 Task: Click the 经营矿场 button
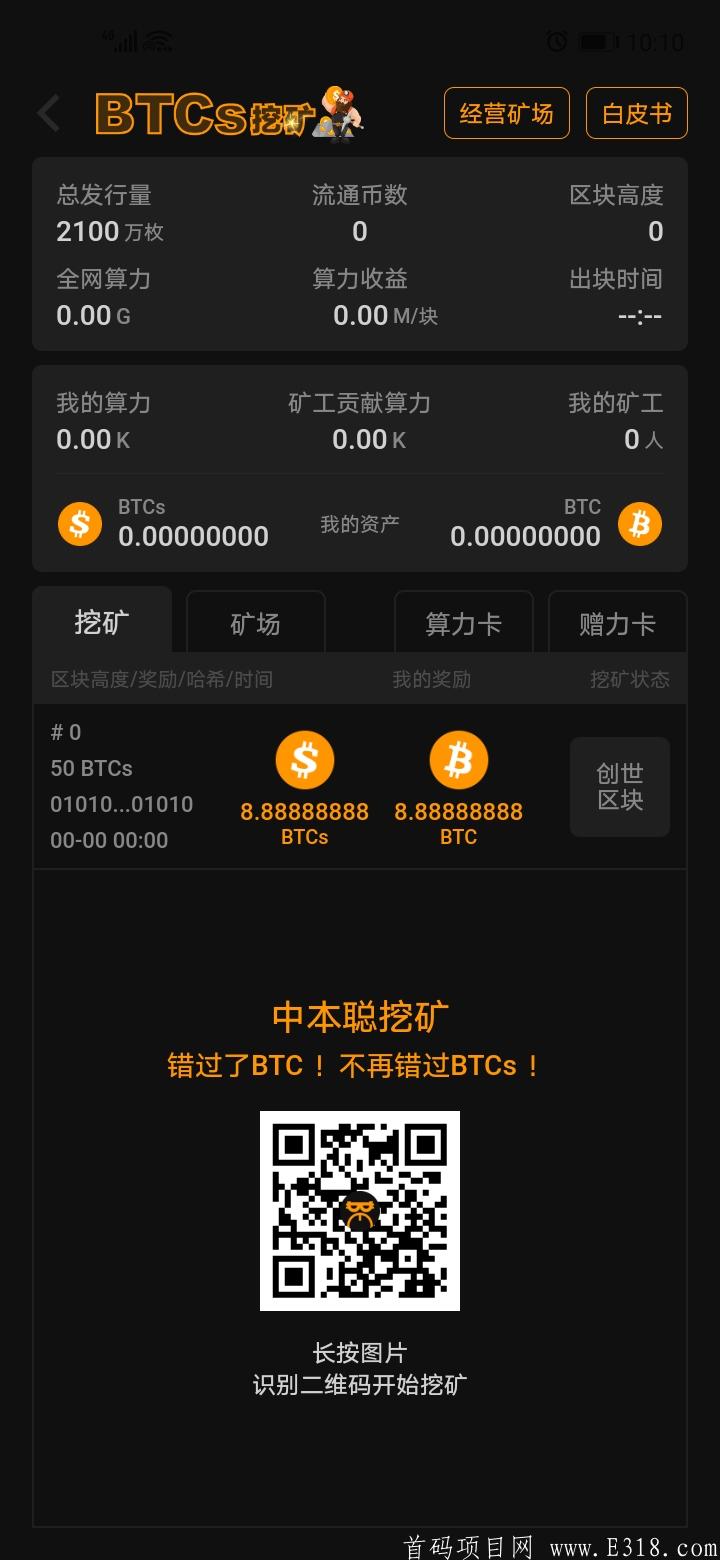coord(506,113)
